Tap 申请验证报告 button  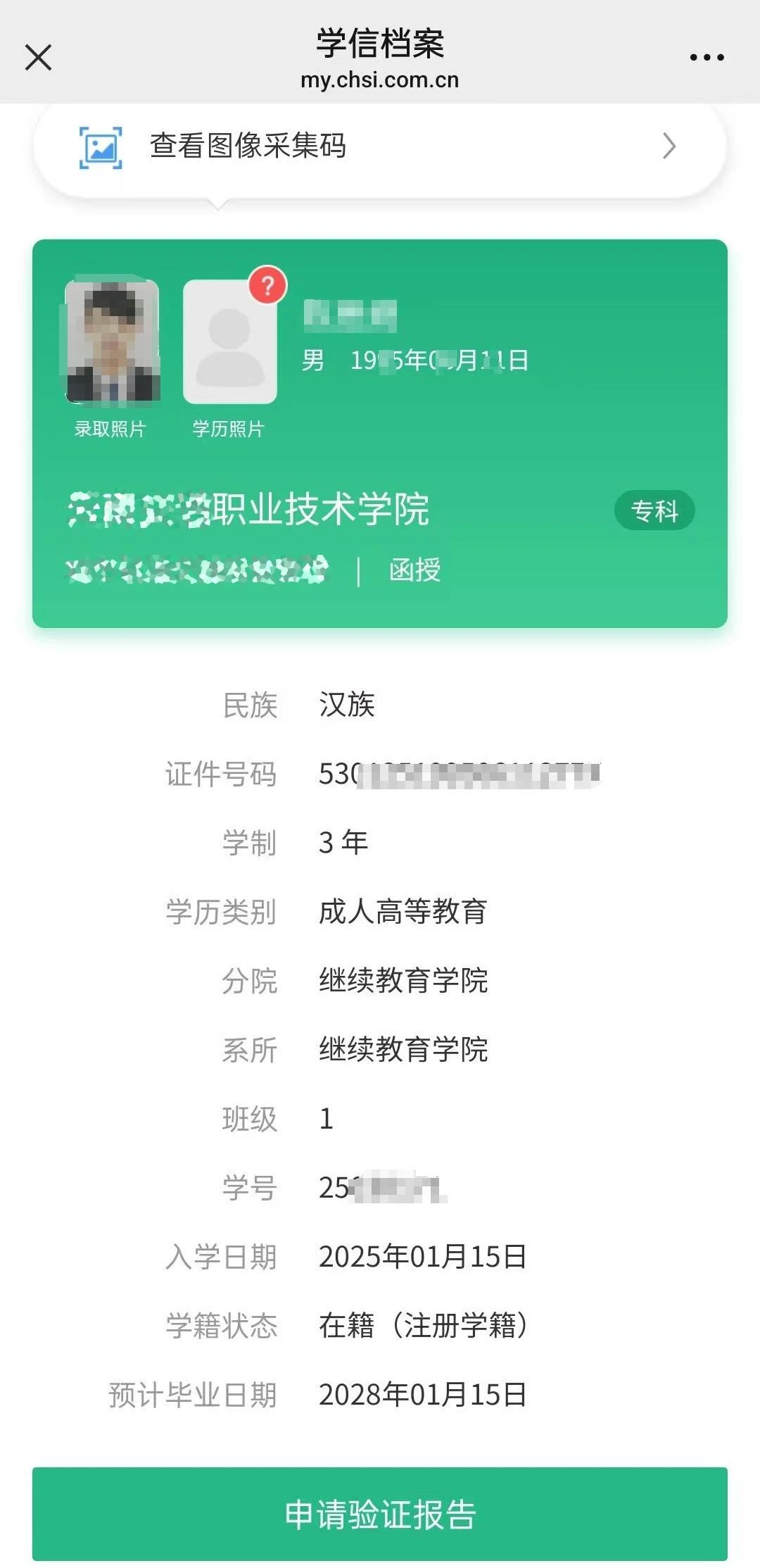[x=380, y=1514]
